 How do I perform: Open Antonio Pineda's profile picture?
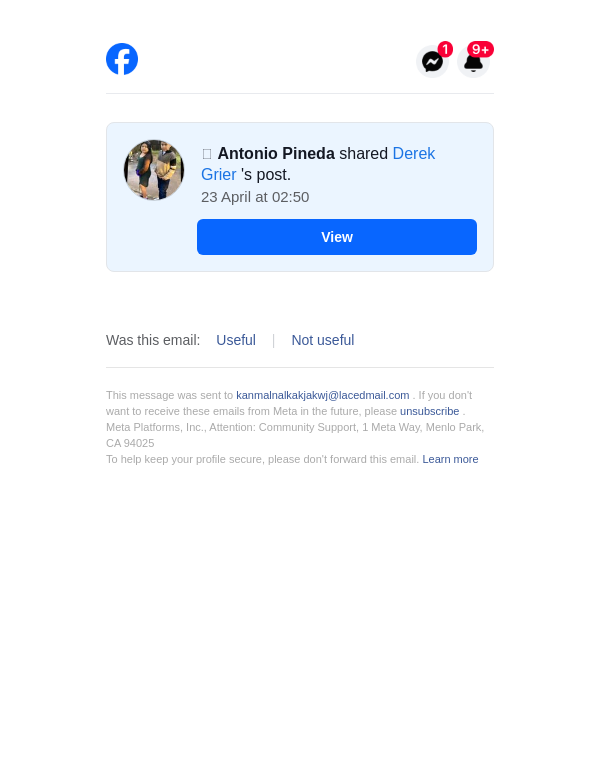[x=154, y=170]
